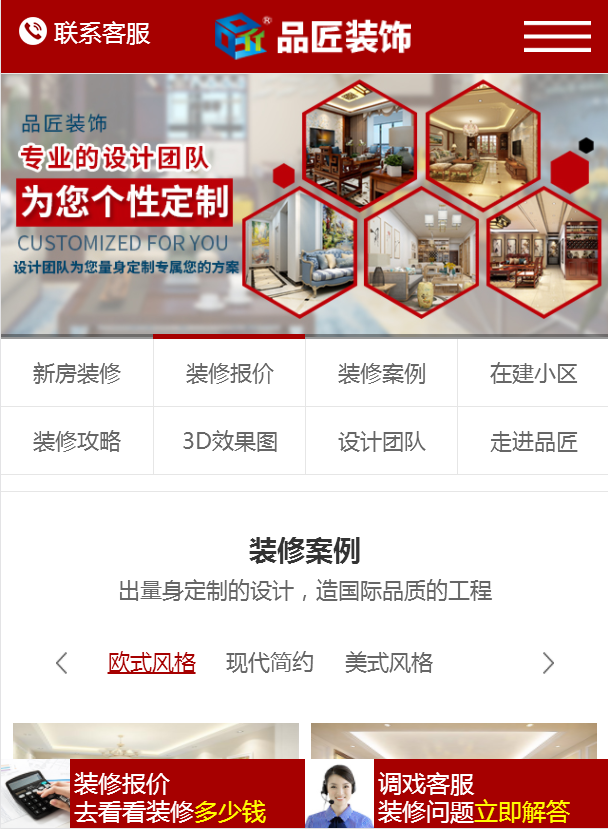Open 3D效果图 gallery
608x829 pixels.
click(229, 441)
